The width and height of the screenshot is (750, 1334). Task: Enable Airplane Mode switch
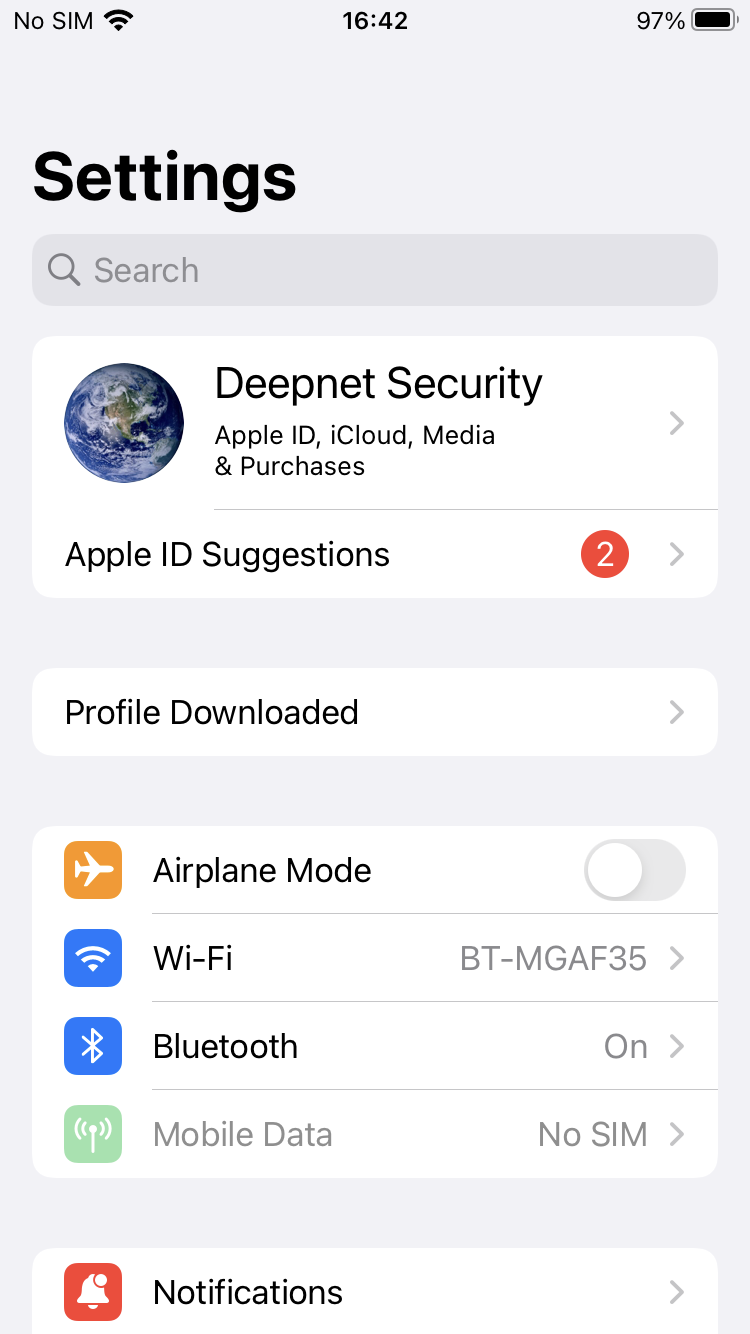(634, 870)
